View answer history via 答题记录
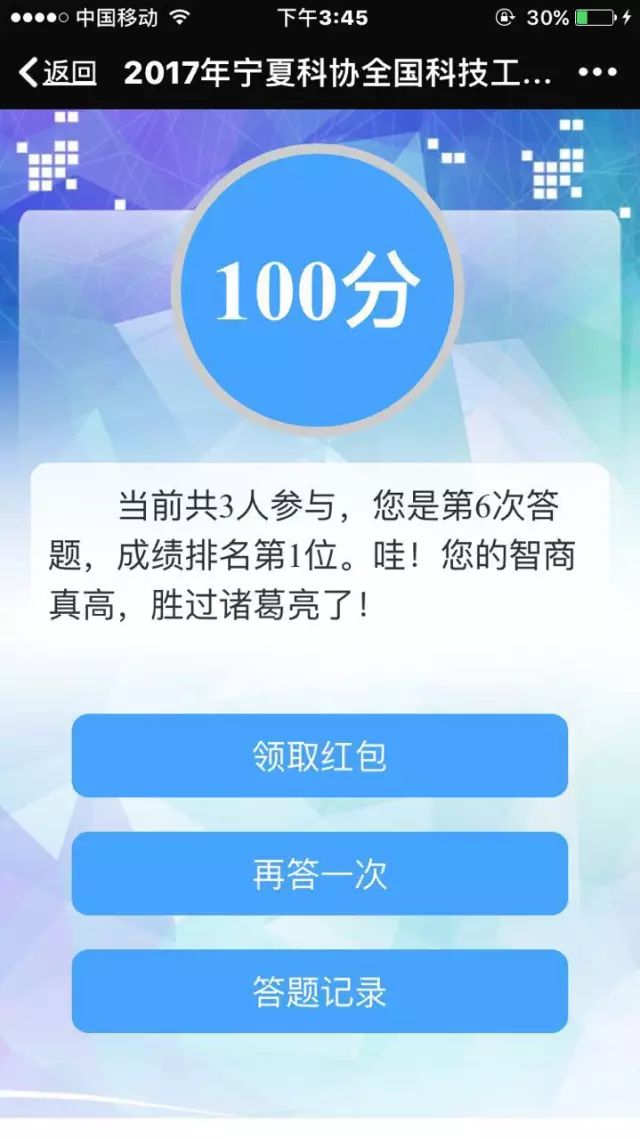Viewport: 640px width, 1139px height. click(319, 991)
